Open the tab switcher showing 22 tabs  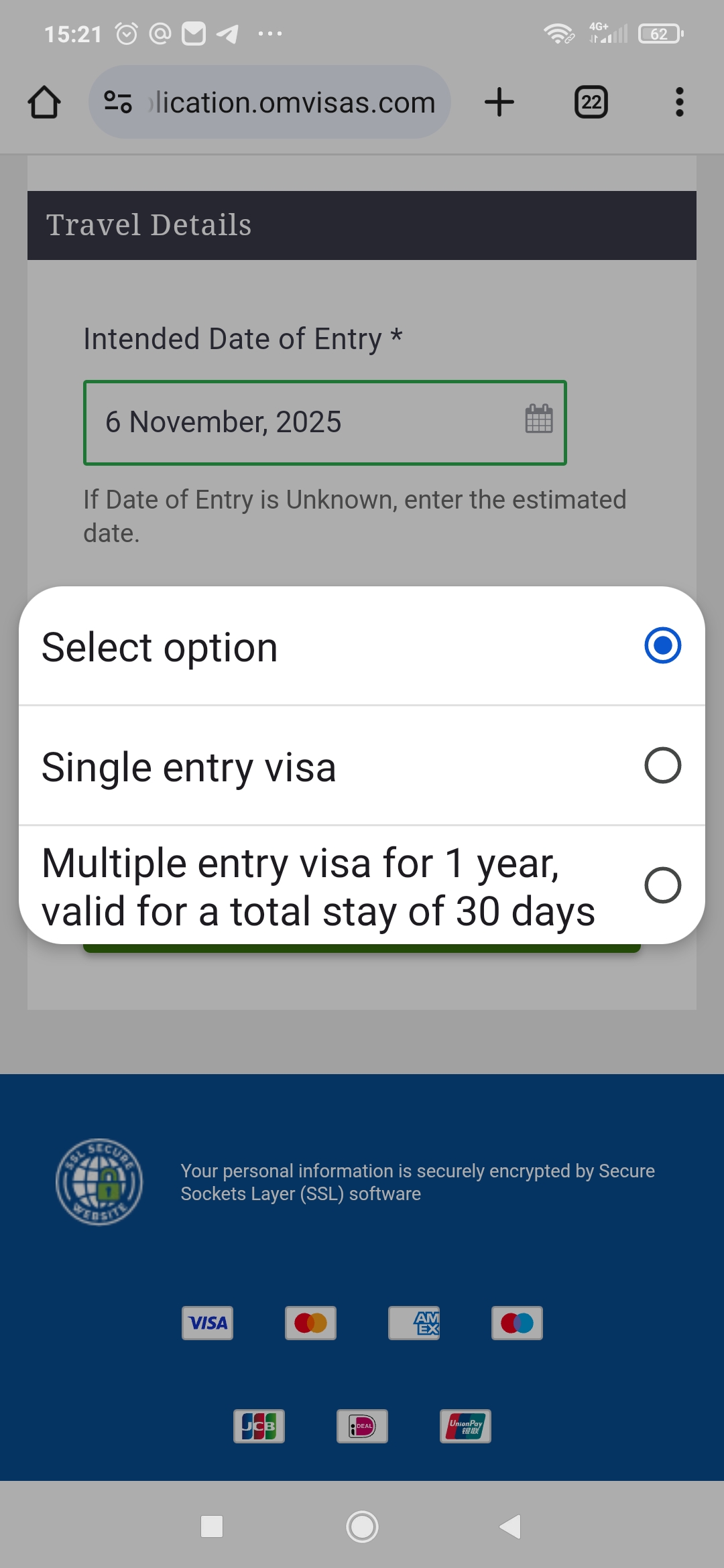coord(591,103)
